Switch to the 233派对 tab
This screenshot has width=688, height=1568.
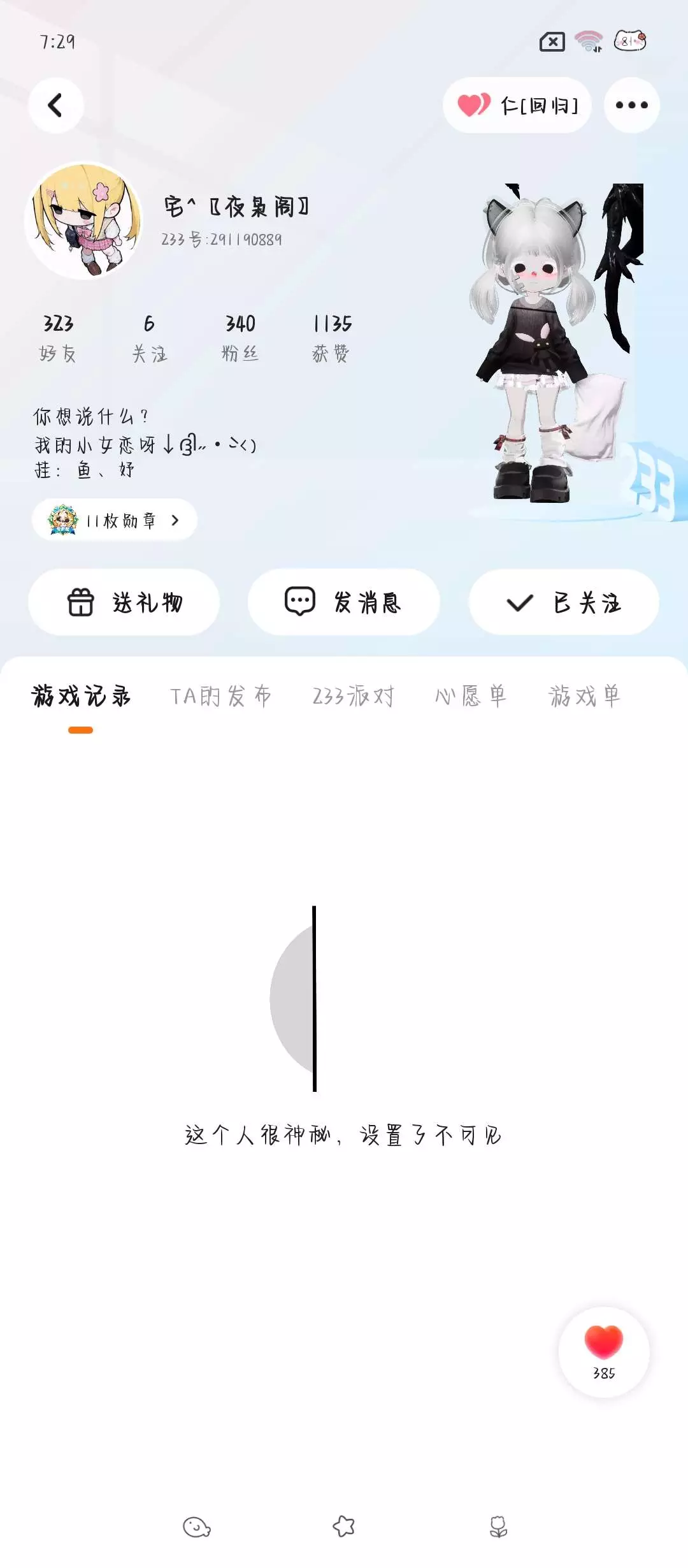point(354,696)
